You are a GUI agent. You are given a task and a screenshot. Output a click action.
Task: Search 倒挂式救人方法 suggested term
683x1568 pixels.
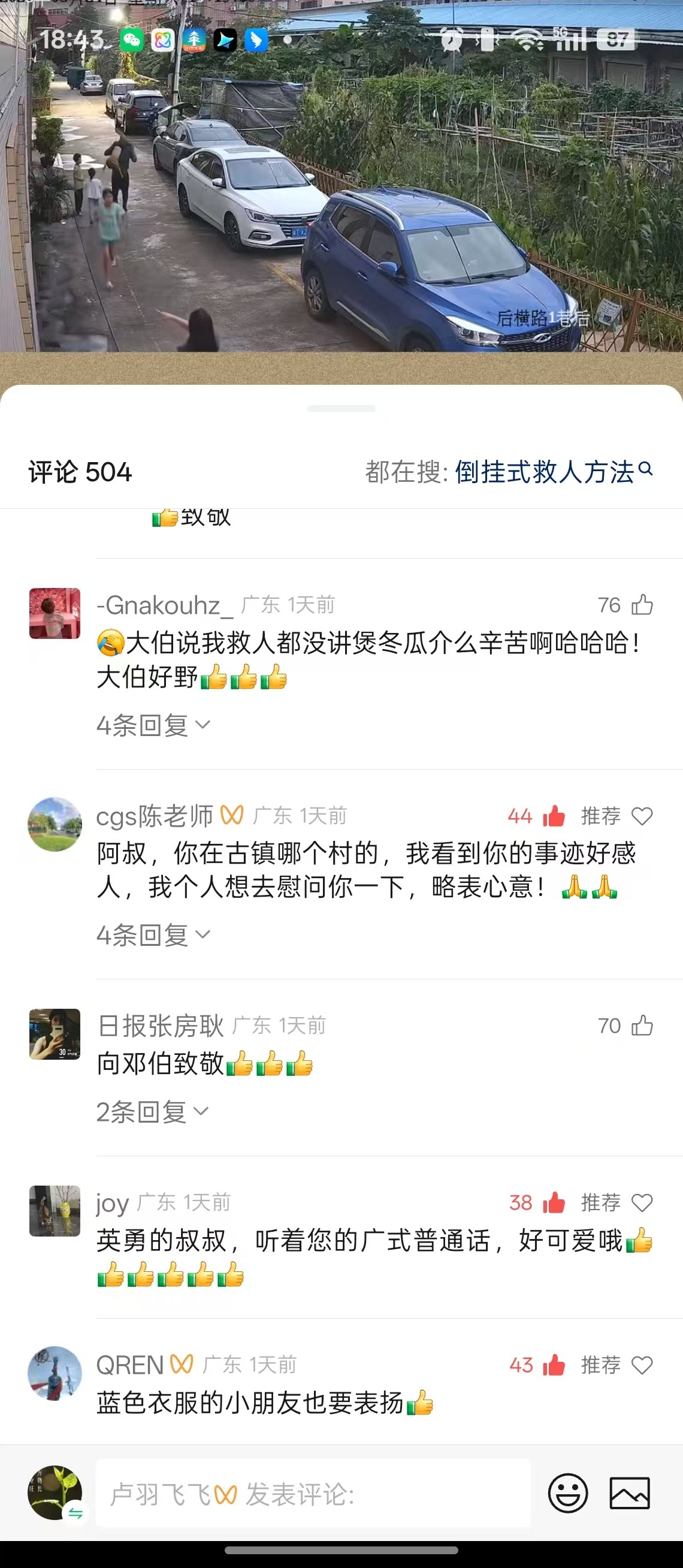[553, 472]
